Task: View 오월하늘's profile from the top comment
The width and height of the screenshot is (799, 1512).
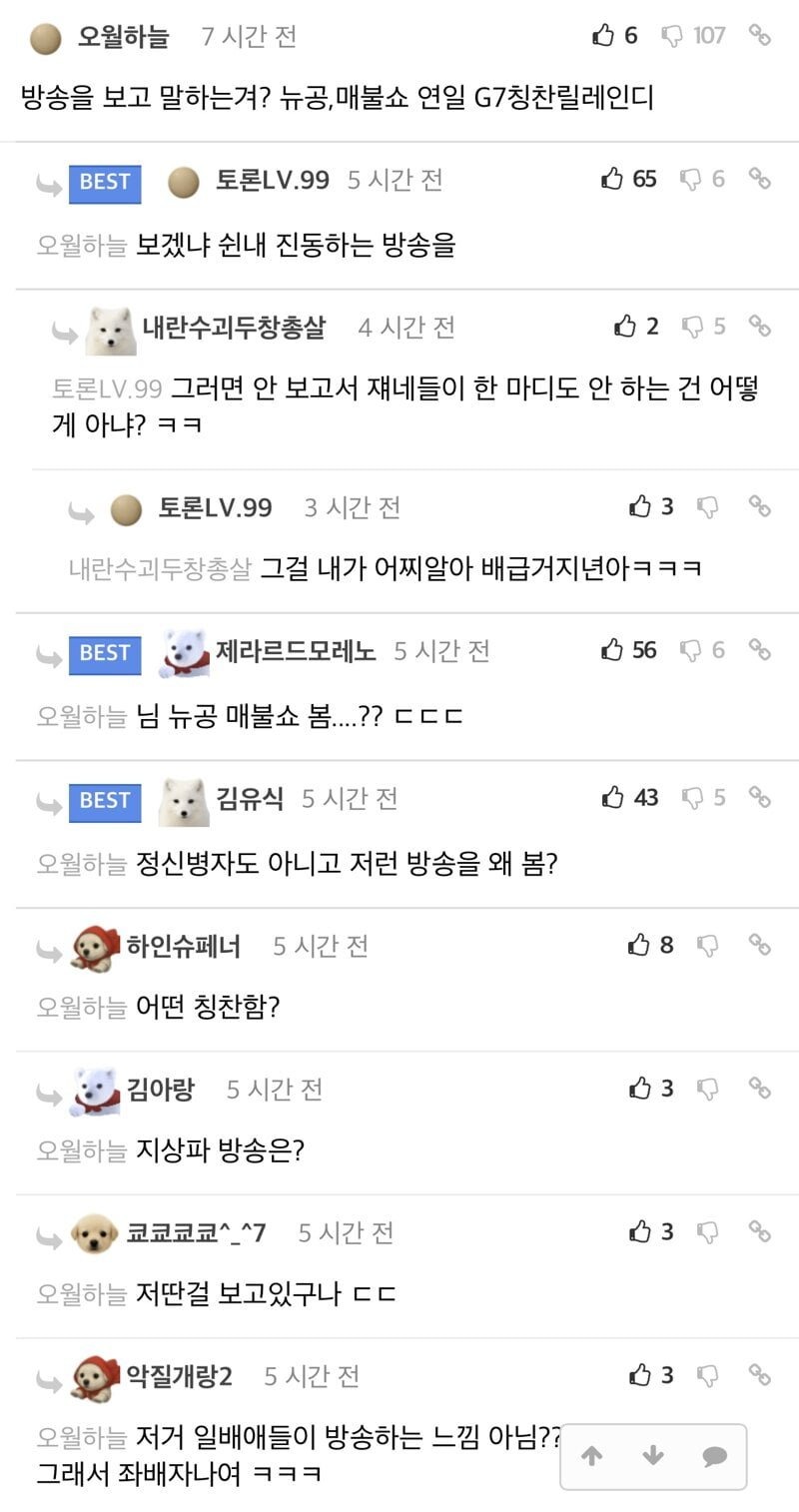Action: tap(123, 37)
